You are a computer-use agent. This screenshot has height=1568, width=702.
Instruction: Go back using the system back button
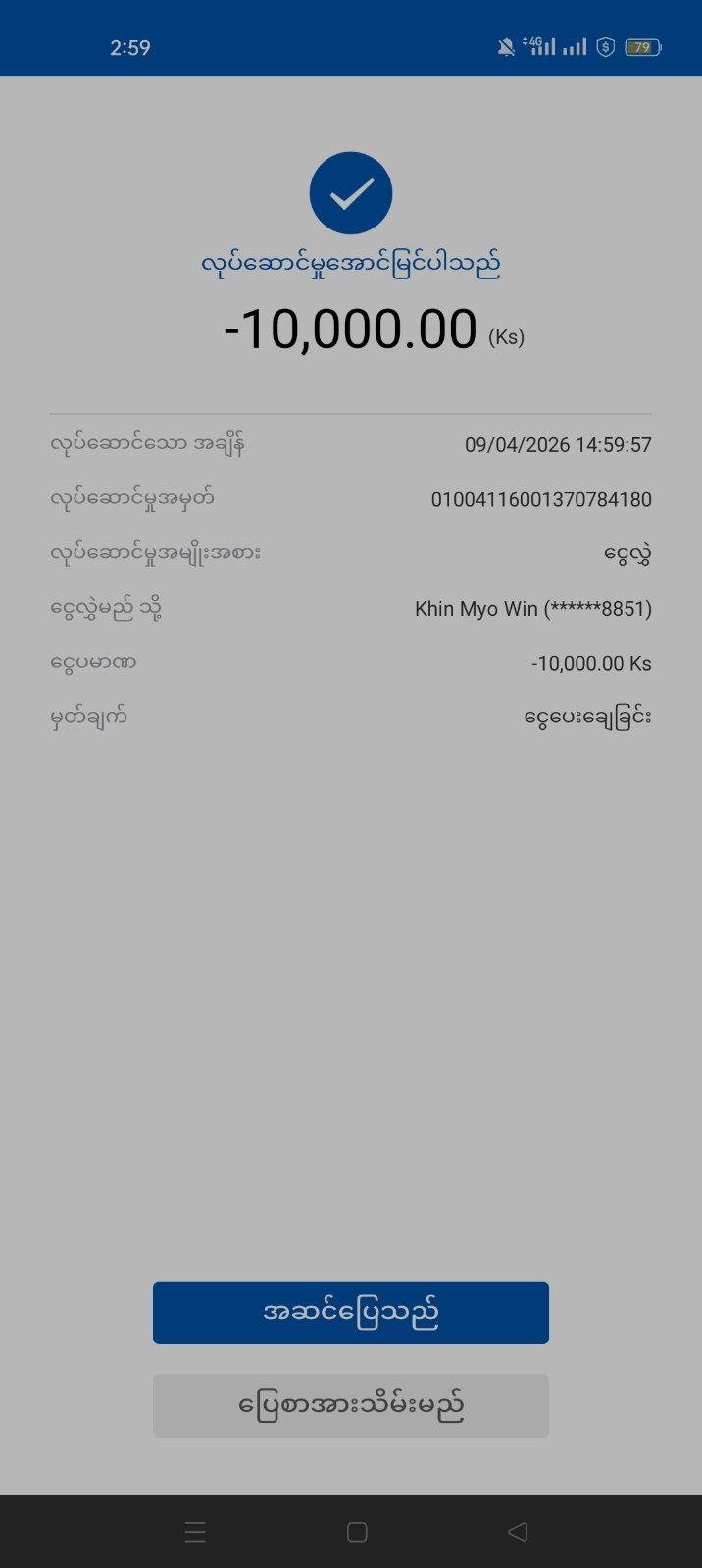click(518, 1532)
